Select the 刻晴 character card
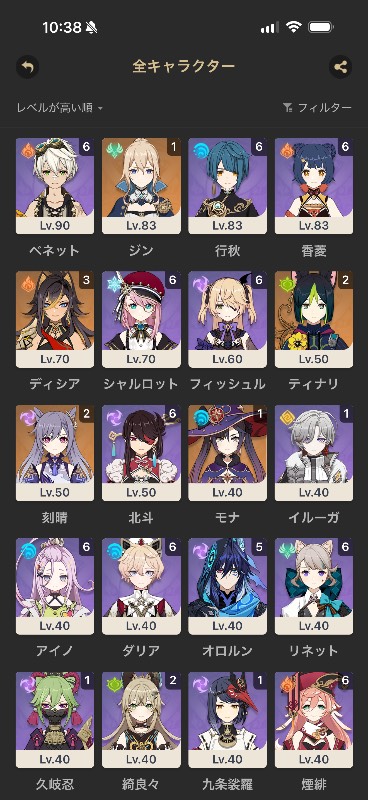The image size is (368, 800). (55, 453)
